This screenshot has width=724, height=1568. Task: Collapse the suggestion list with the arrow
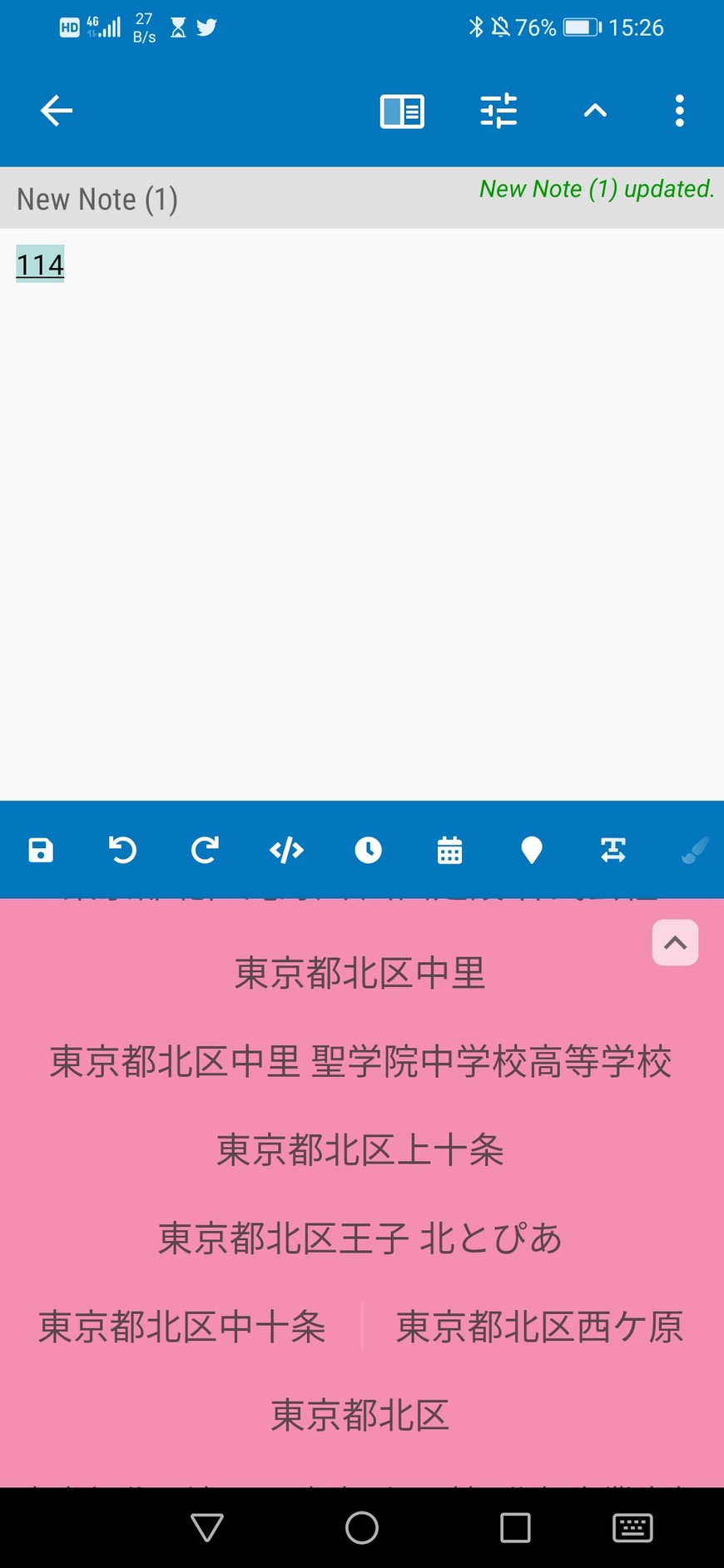click(x=675, y=943)
